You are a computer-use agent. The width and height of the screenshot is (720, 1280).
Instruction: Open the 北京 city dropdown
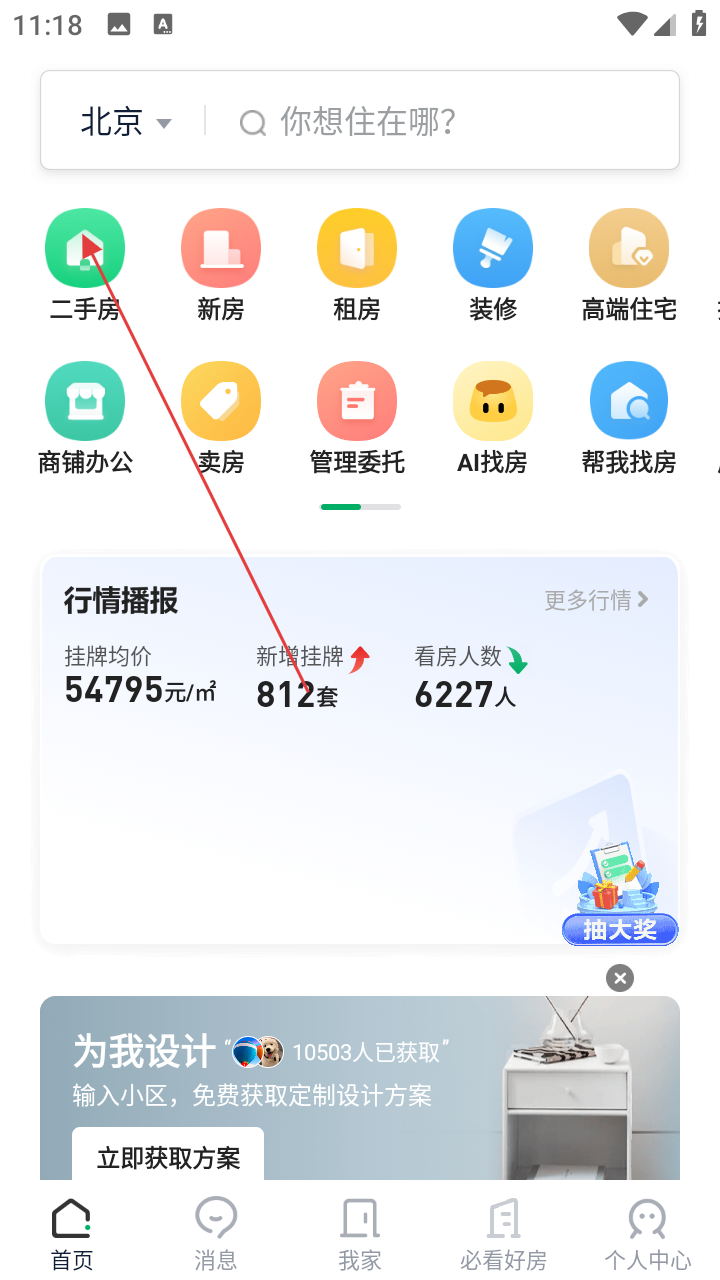[126, 122]
